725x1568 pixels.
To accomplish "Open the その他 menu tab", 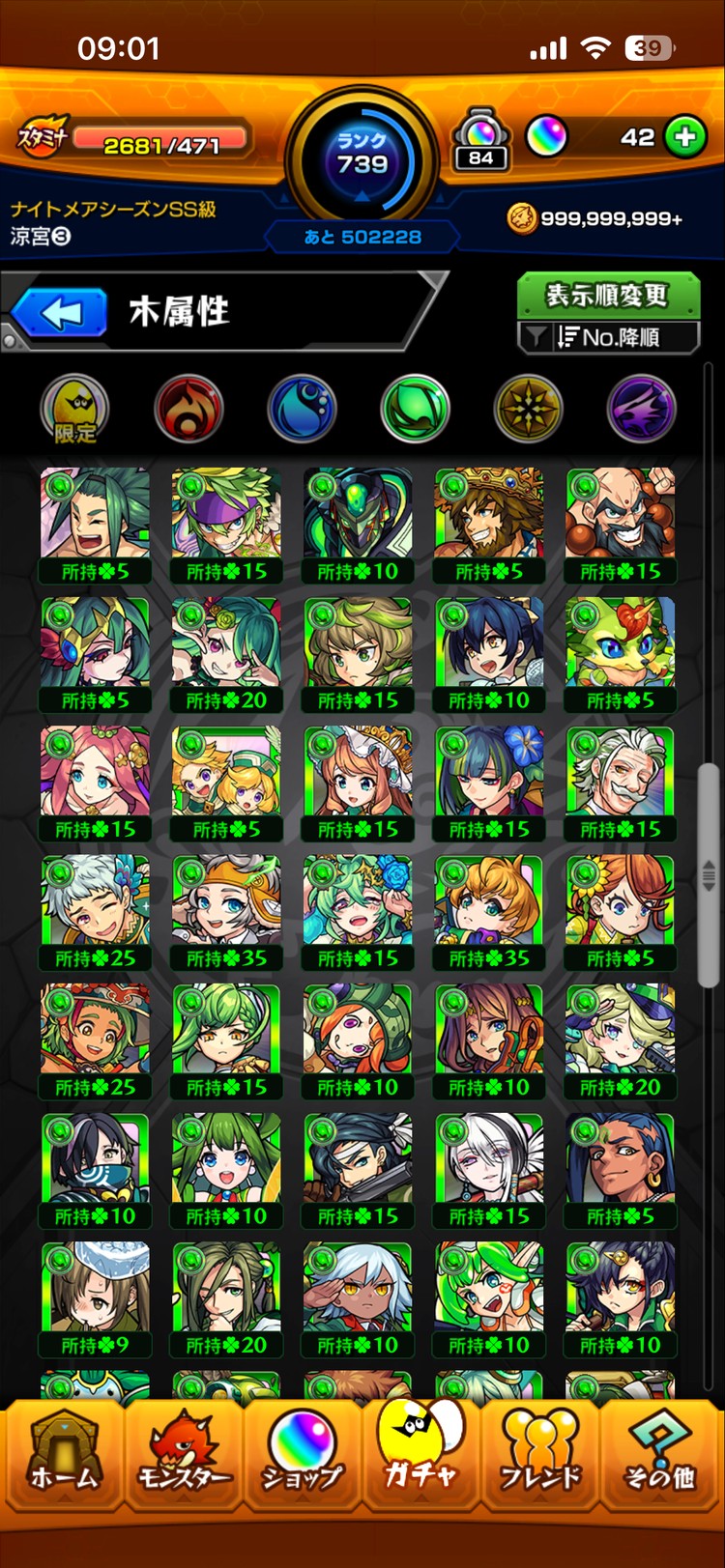I will pos(659,1460).
